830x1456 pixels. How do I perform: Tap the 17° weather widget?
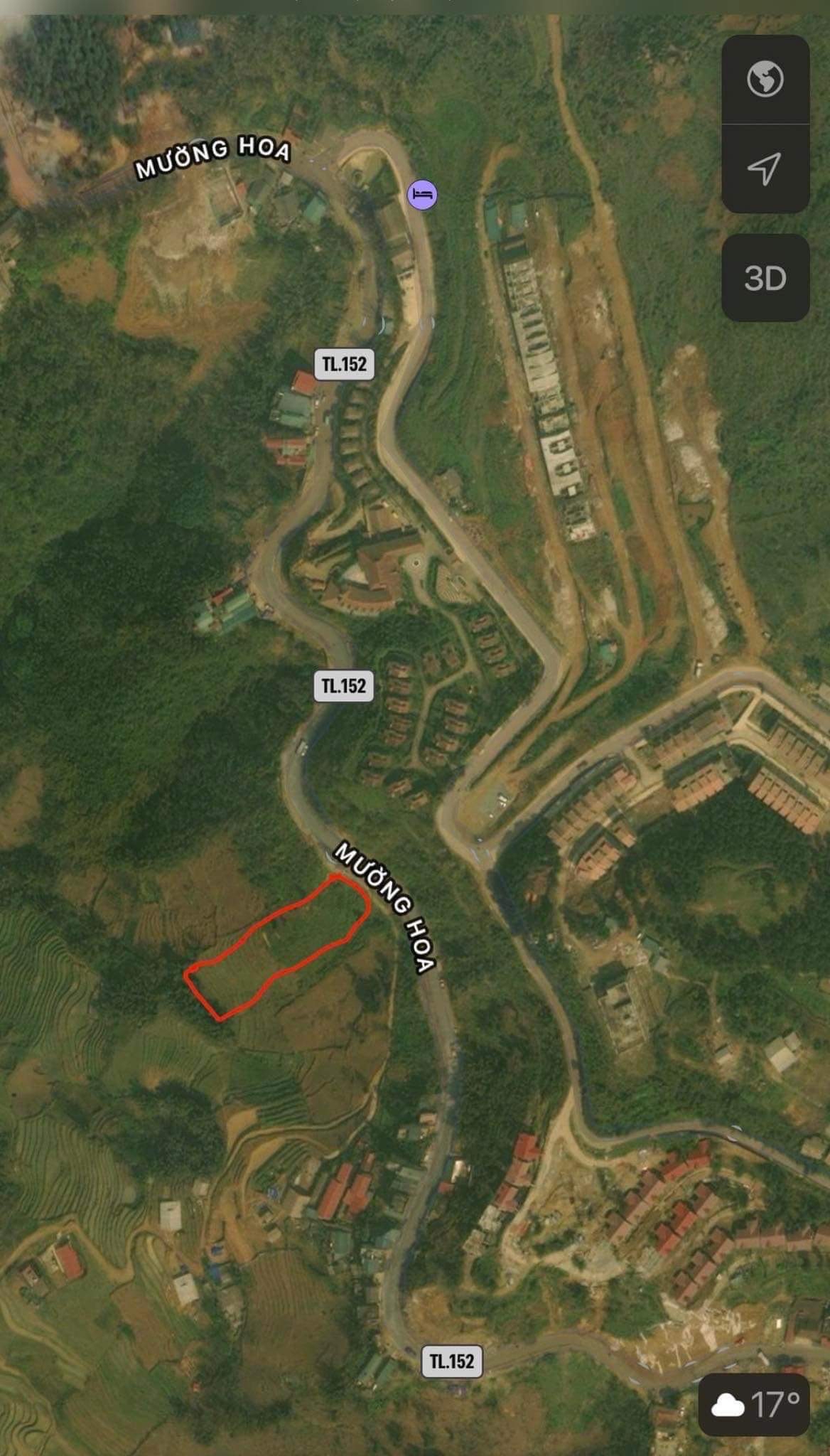pos(754,1405)
